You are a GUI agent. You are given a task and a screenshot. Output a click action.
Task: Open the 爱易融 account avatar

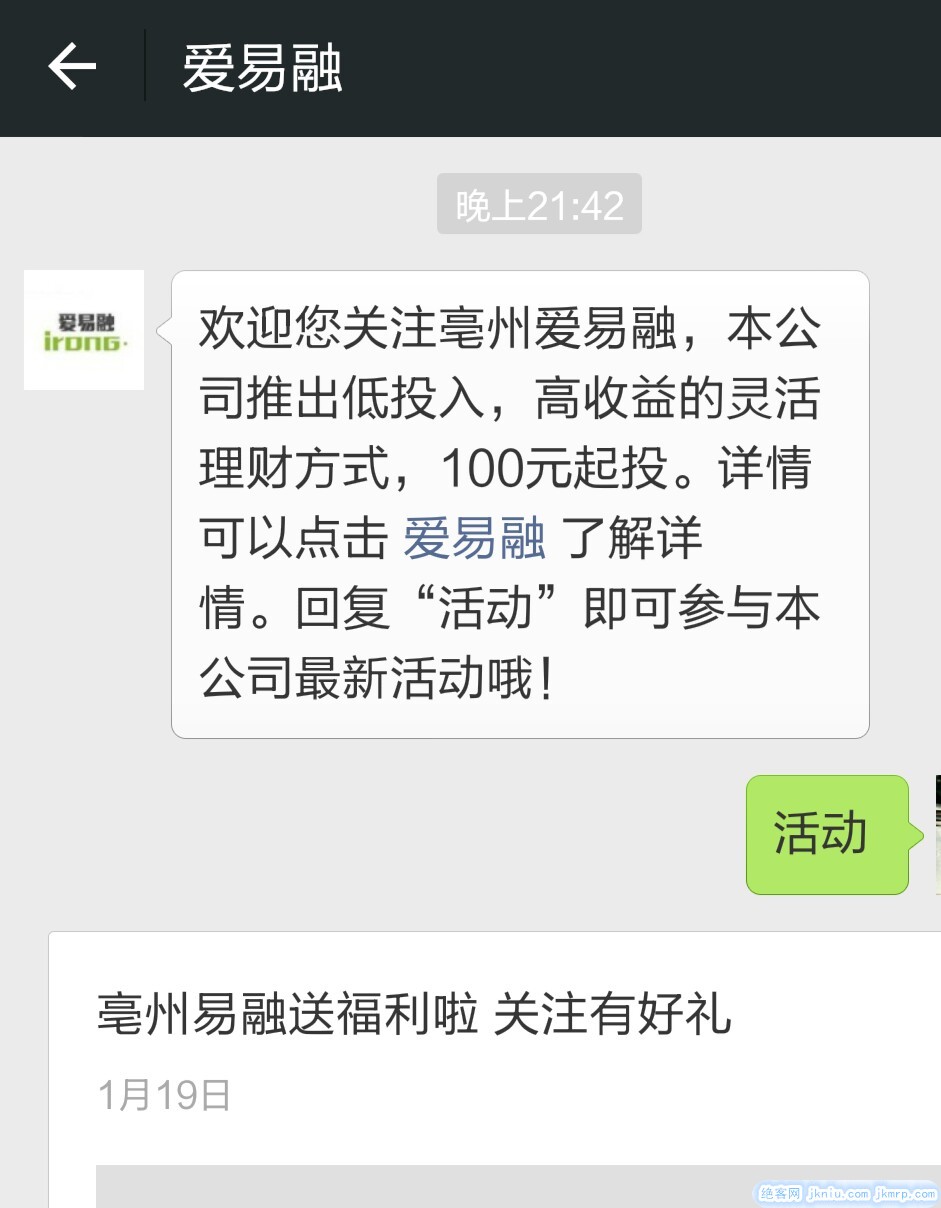point(84,330)
